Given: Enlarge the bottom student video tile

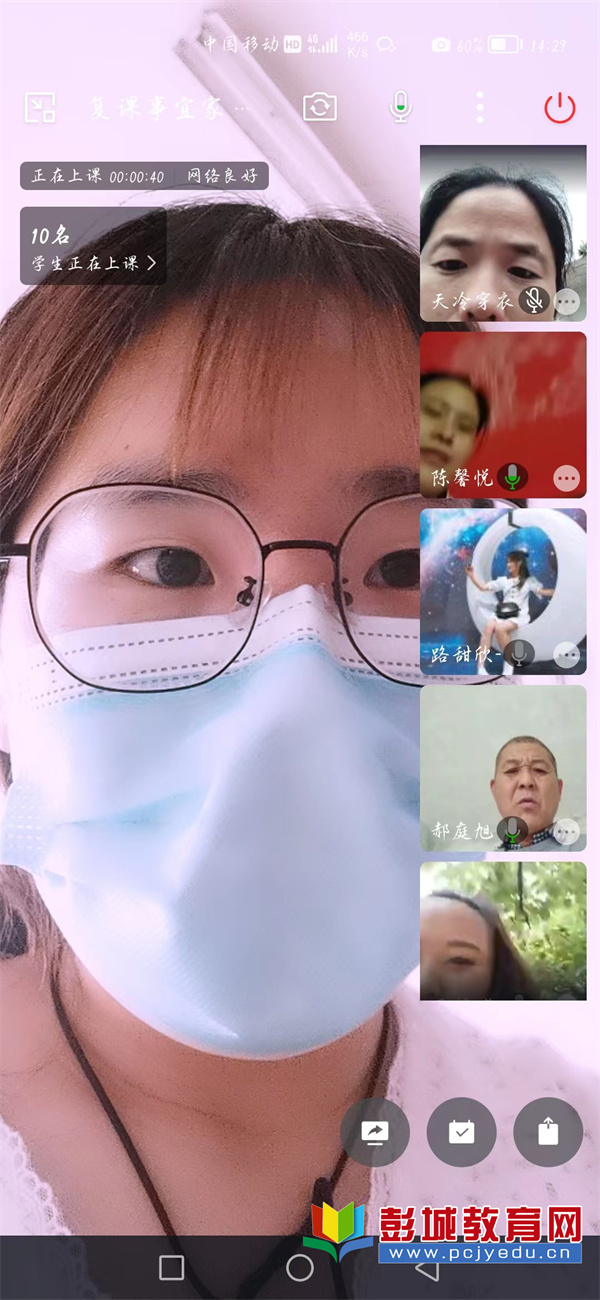Looking at the screenshot, I should (503, 931).
